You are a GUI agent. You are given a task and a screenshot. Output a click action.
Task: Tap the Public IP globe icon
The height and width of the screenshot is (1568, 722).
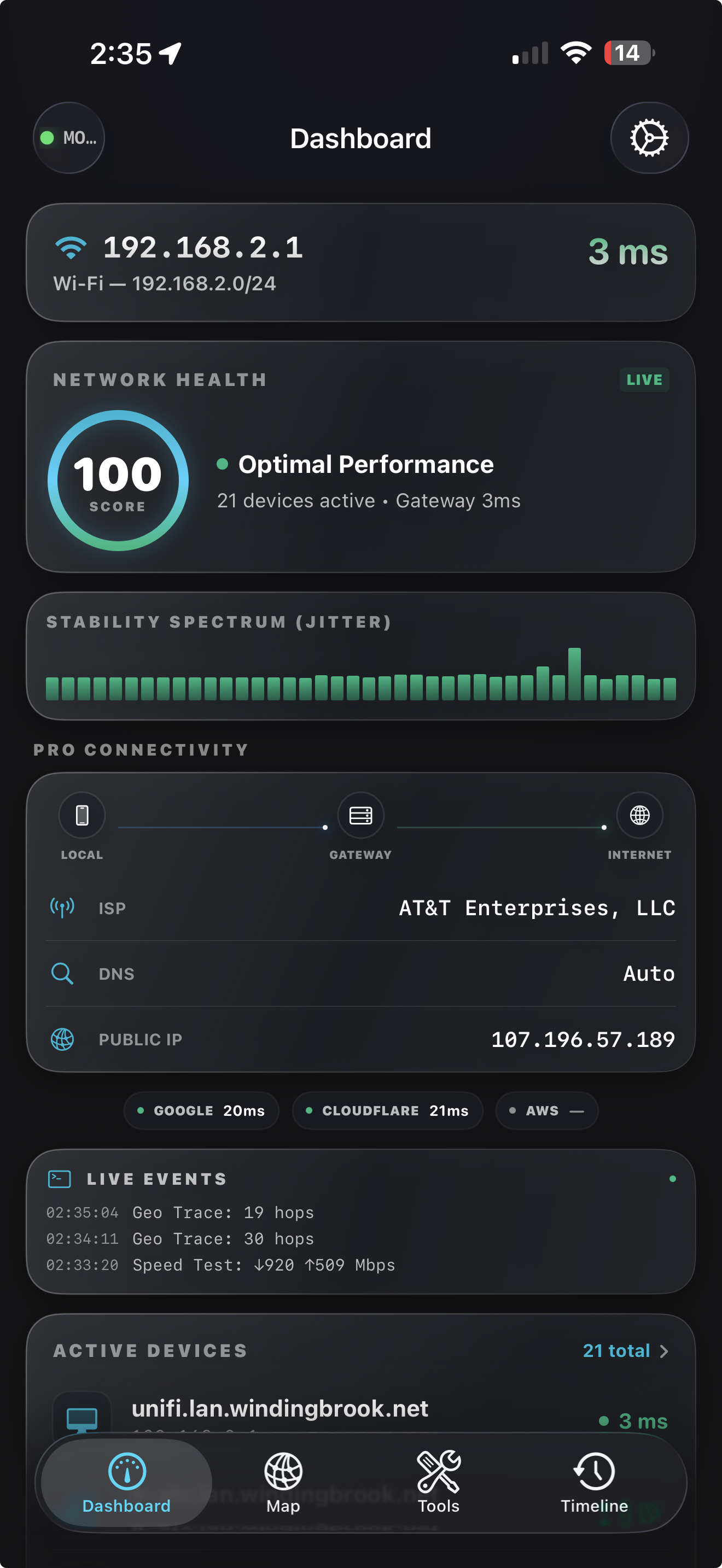[x=63, y=1039]
